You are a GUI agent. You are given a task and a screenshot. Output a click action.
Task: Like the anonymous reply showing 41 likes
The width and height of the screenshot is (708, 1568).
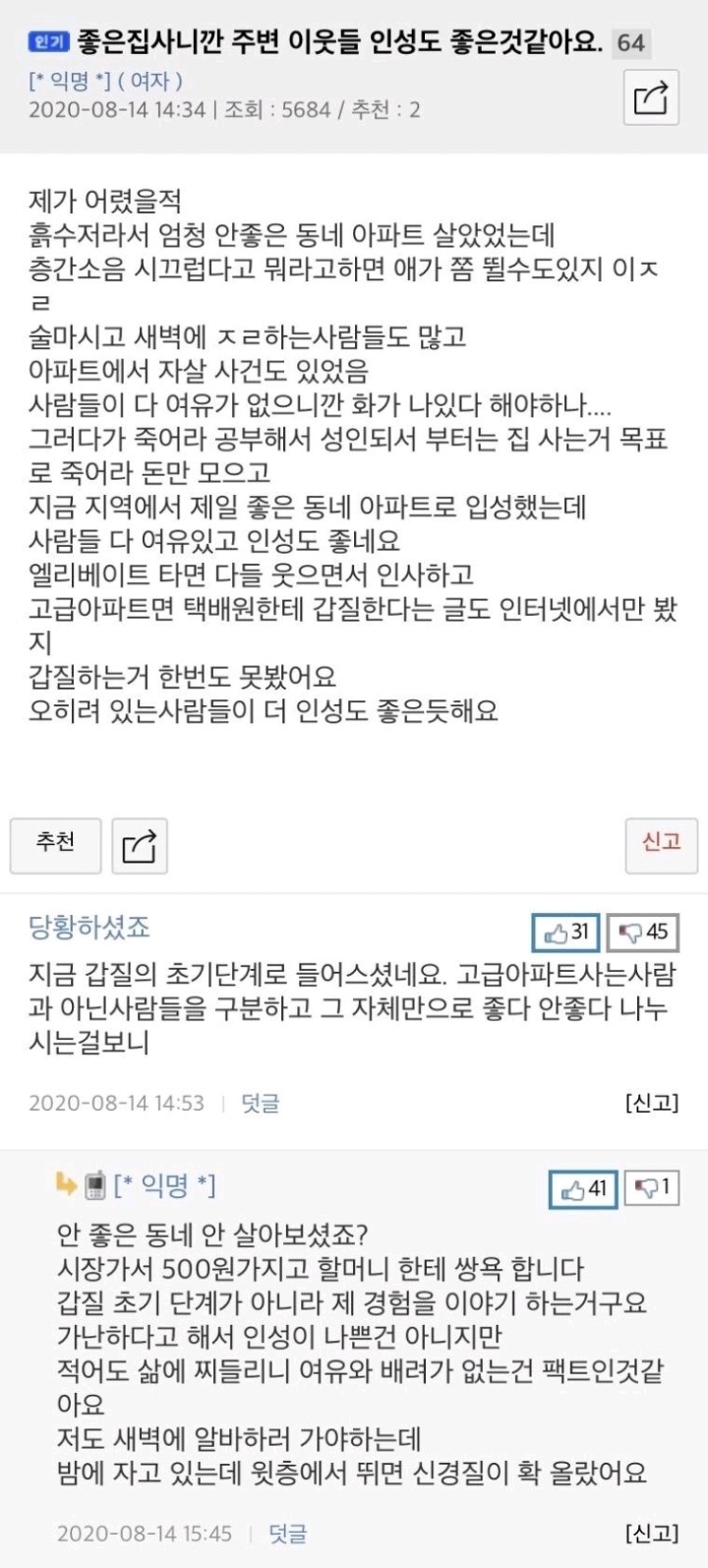582,1188
